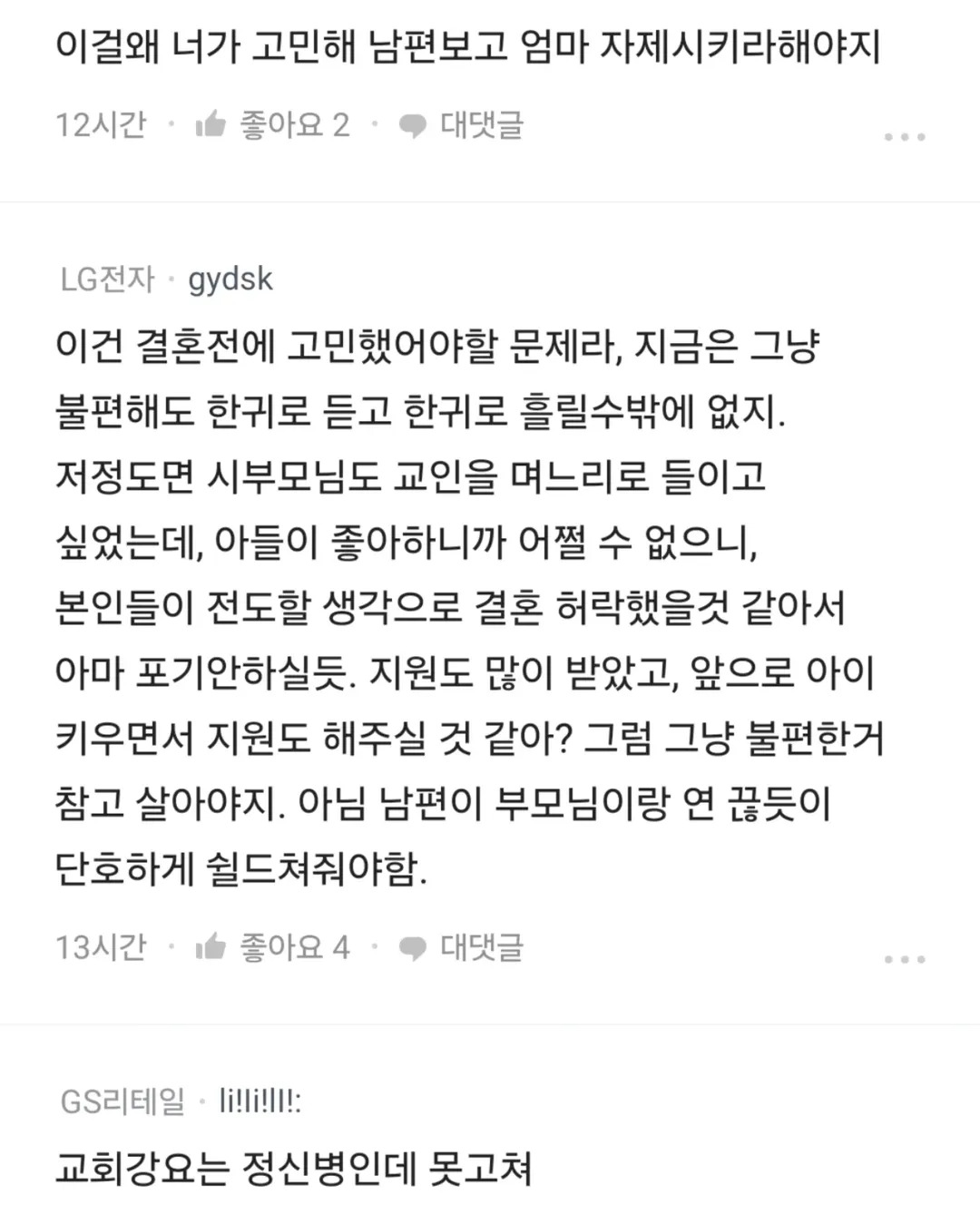Like the comment posted 12시간 ago
Viewport: 980px width, 1224px height.
pos(272,124)
